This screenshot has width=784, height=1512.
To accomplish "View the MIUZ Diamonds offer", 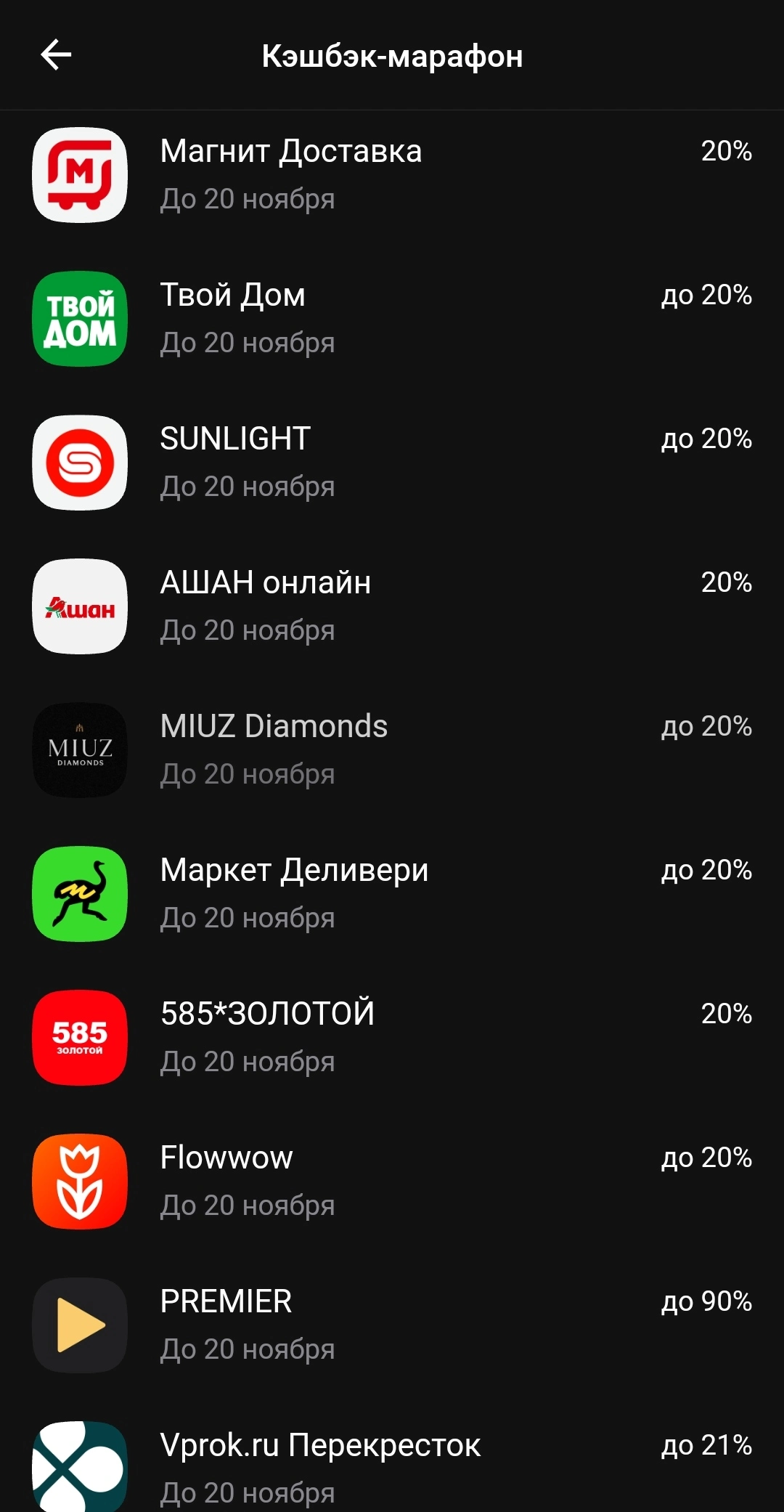I will 392,750.
